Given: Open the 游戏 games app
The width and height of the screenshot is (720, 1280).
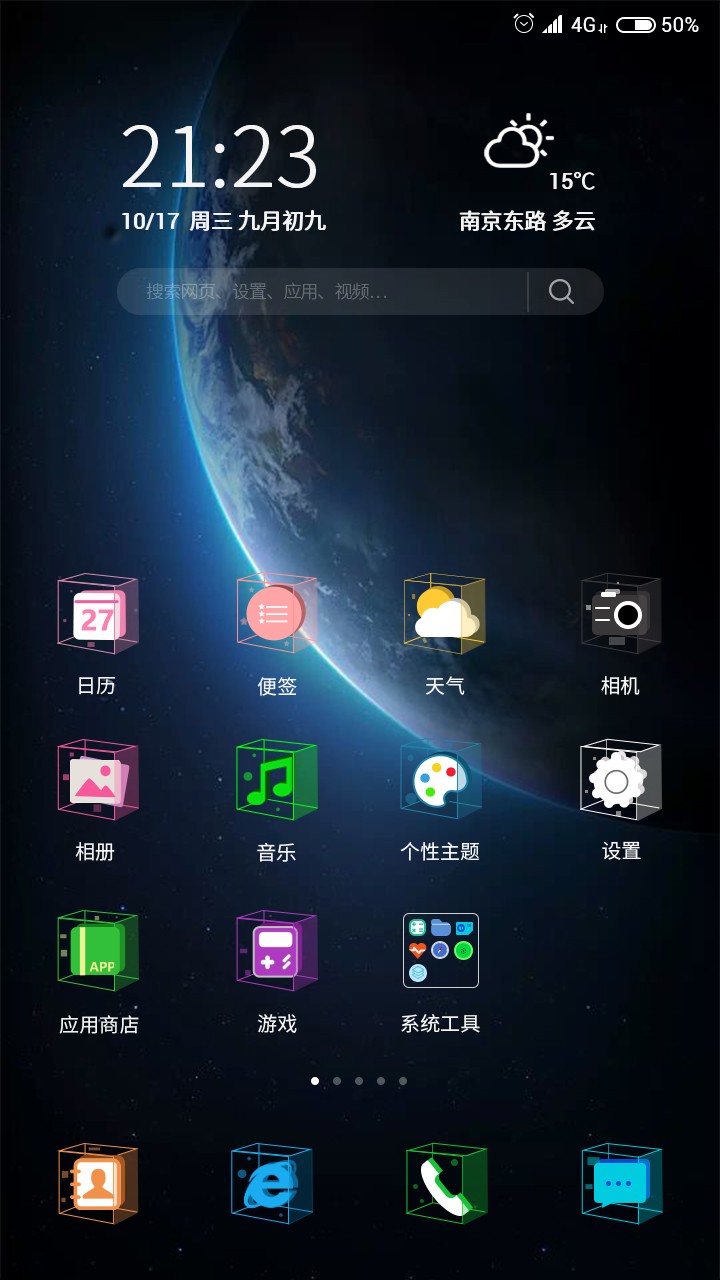Looking at the screenshot, I should [276, 950].
